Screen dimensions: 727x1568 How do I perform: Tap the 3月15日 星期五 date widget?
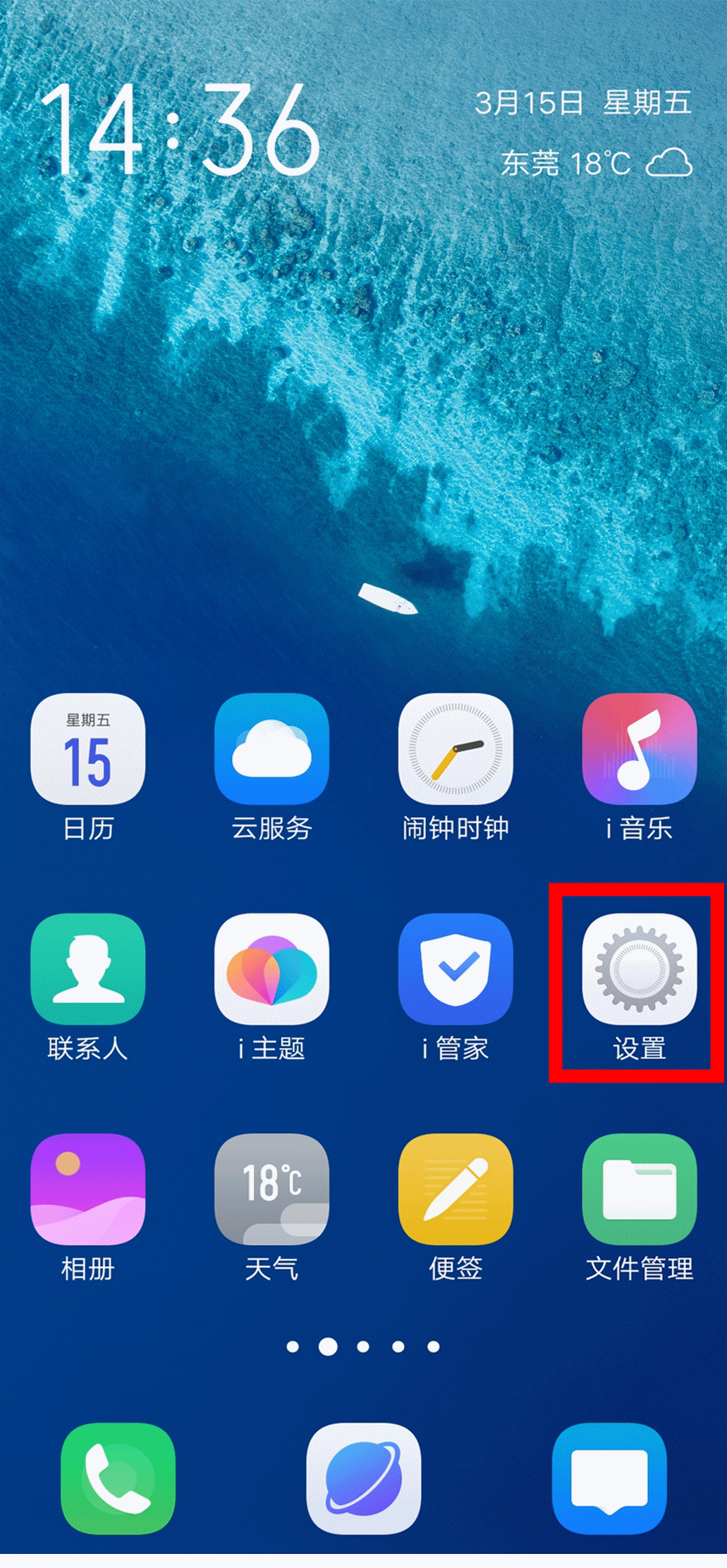pos(582,103)
